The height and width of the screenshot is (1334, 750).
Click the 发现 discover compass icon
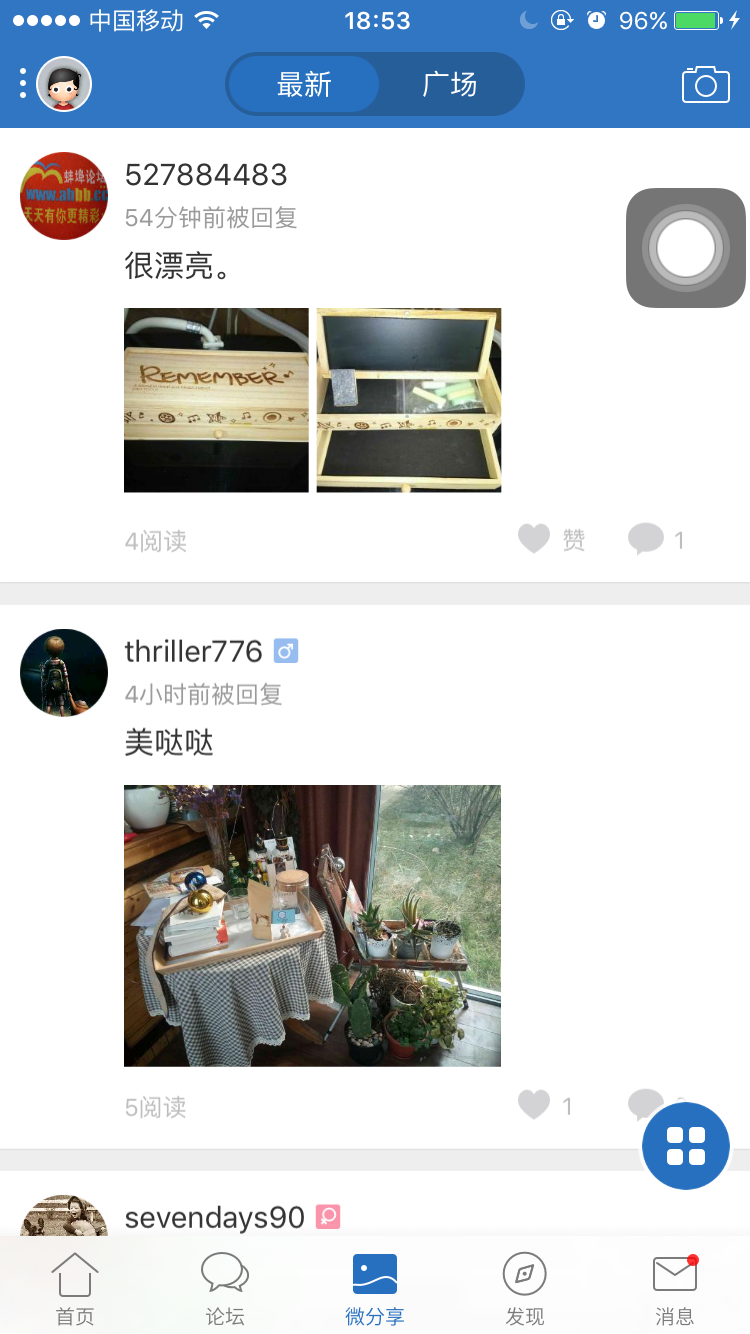[524, 1285]
